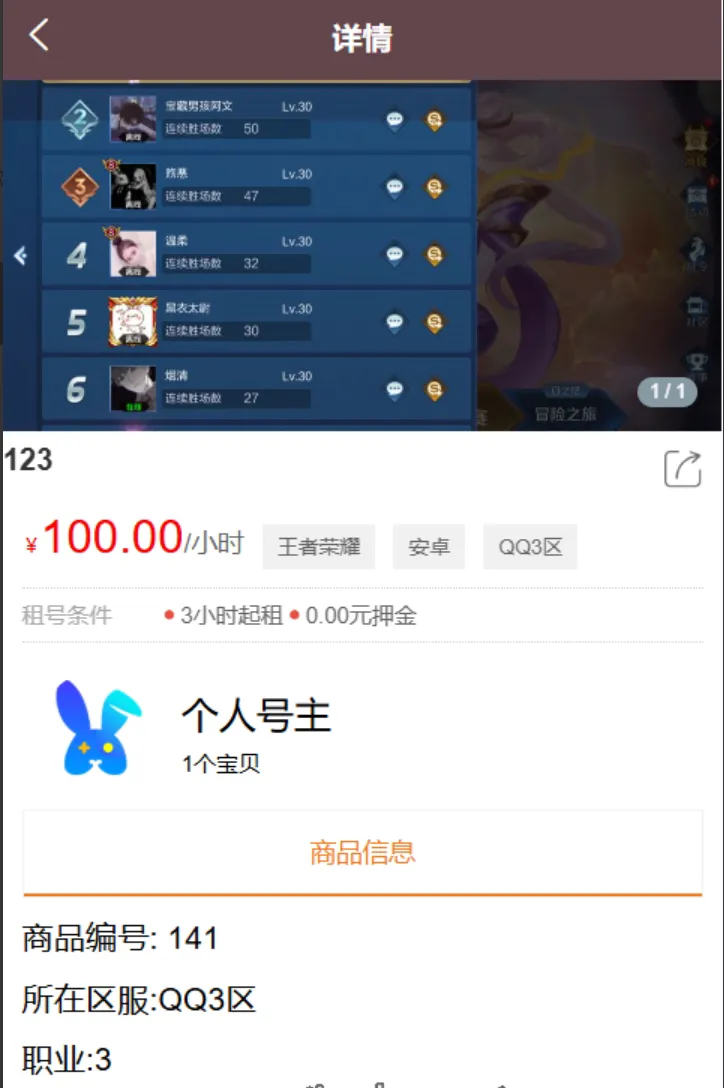Choose the QQ3区 server chip
The width and height of the screenshot is (724, 1088).
pos(530,547)
